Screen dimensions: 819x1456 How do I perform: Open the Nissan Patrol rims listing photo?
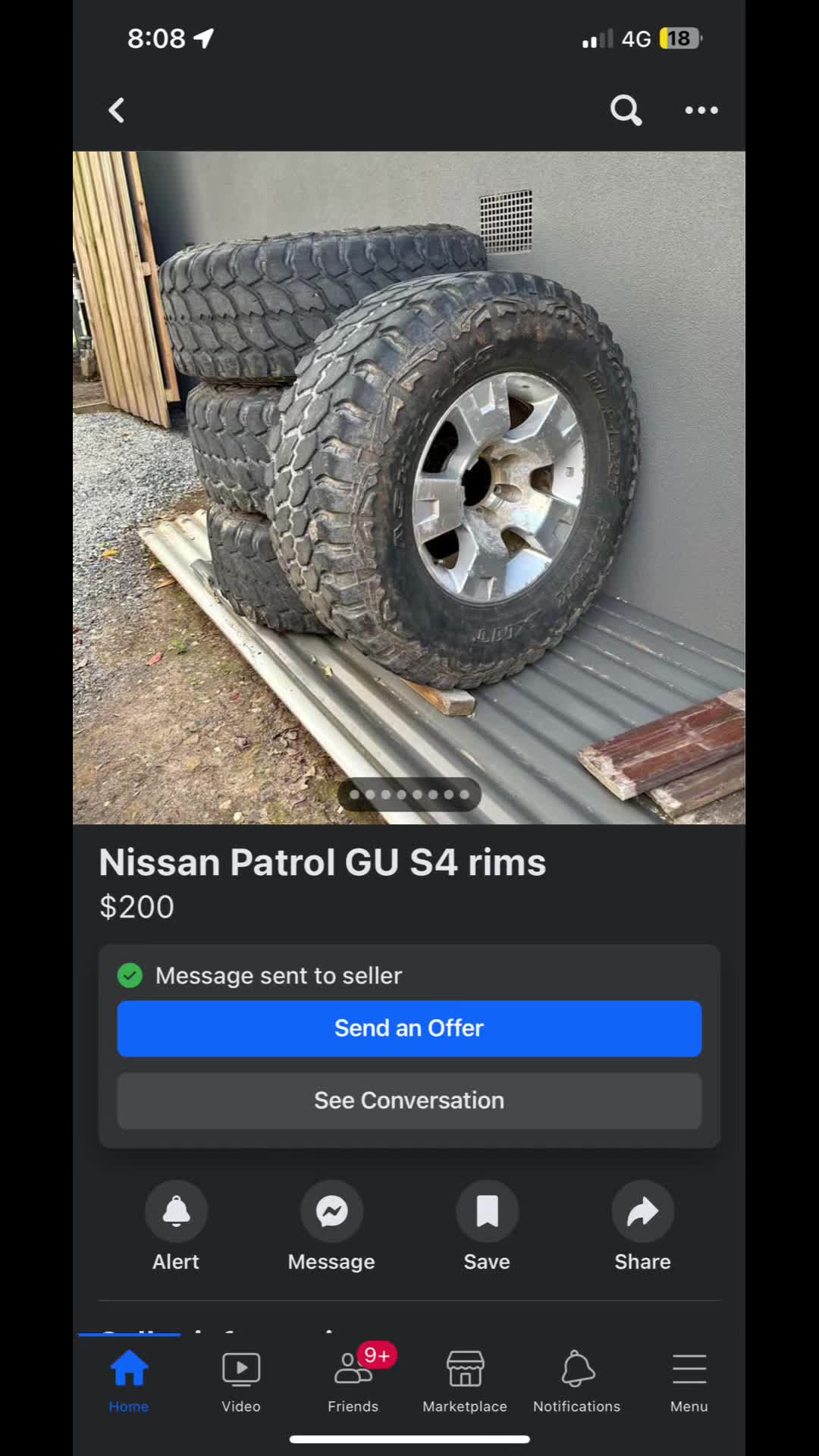(409, 487)
